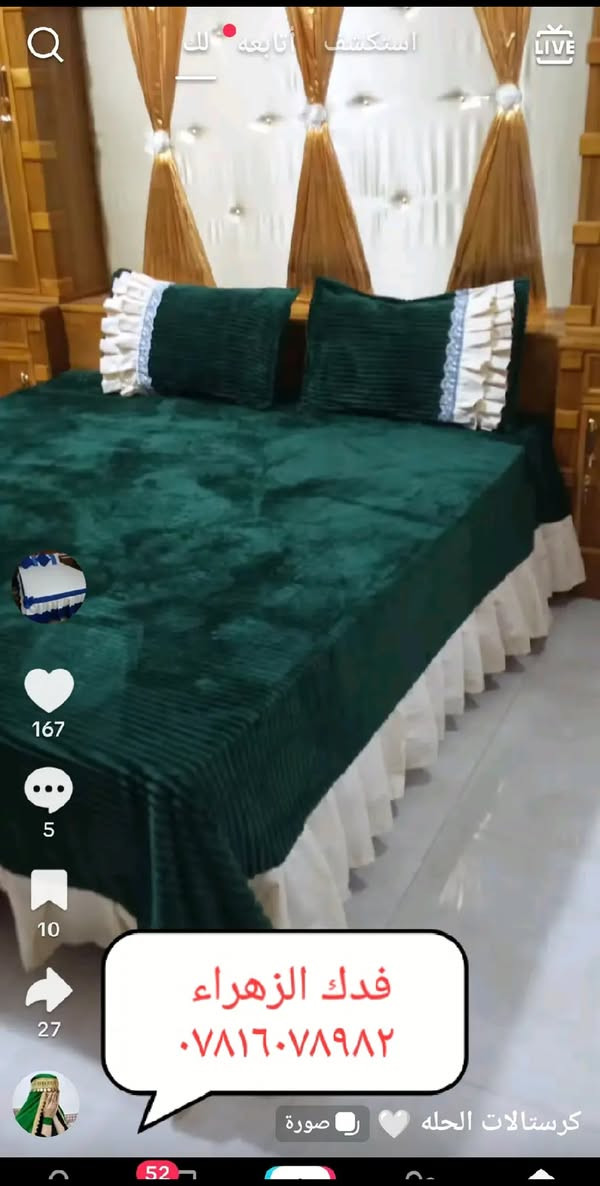Bookmark this post
The height and width of the screenshot is (1186, 600).
click(48, 891)
